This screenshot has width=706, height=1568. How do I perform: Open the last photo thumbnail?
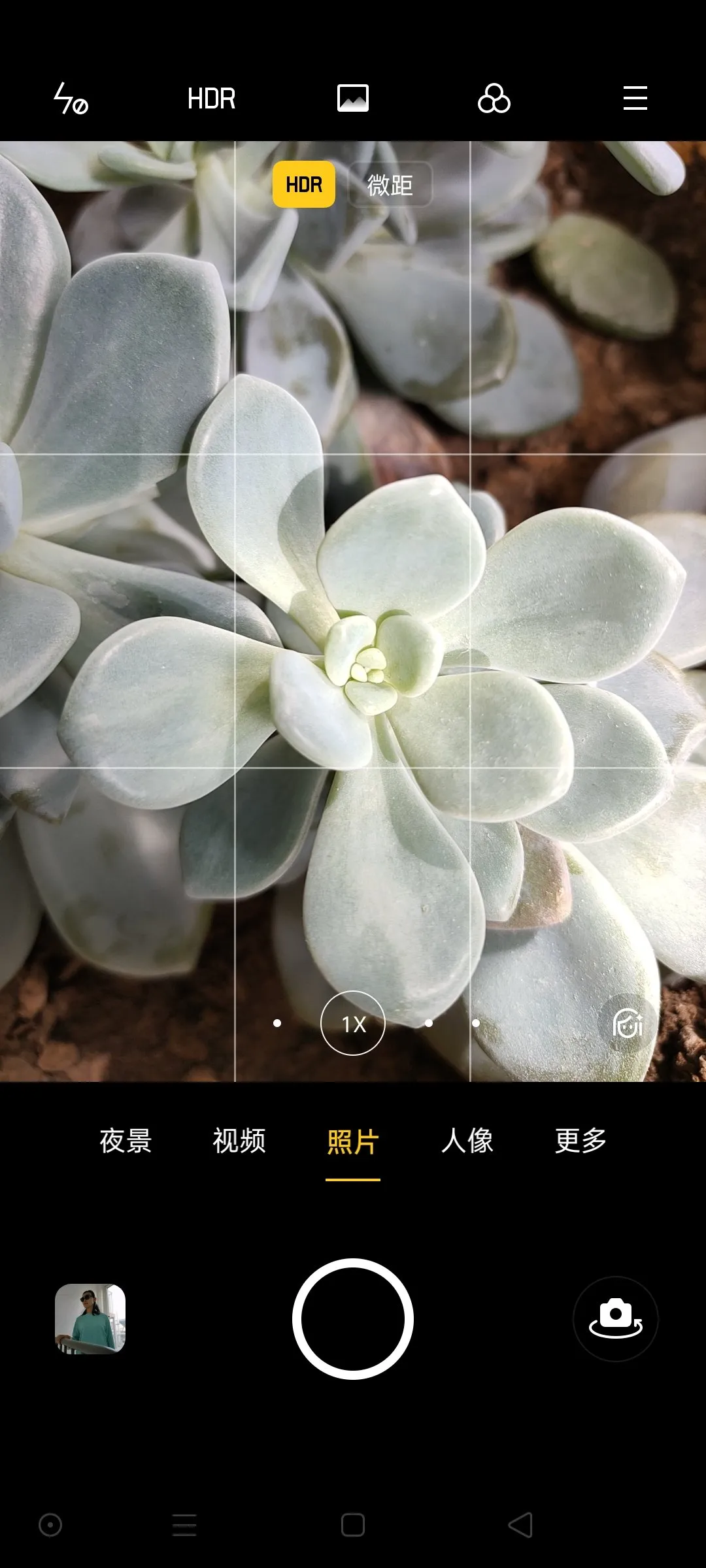point(90,1319)
